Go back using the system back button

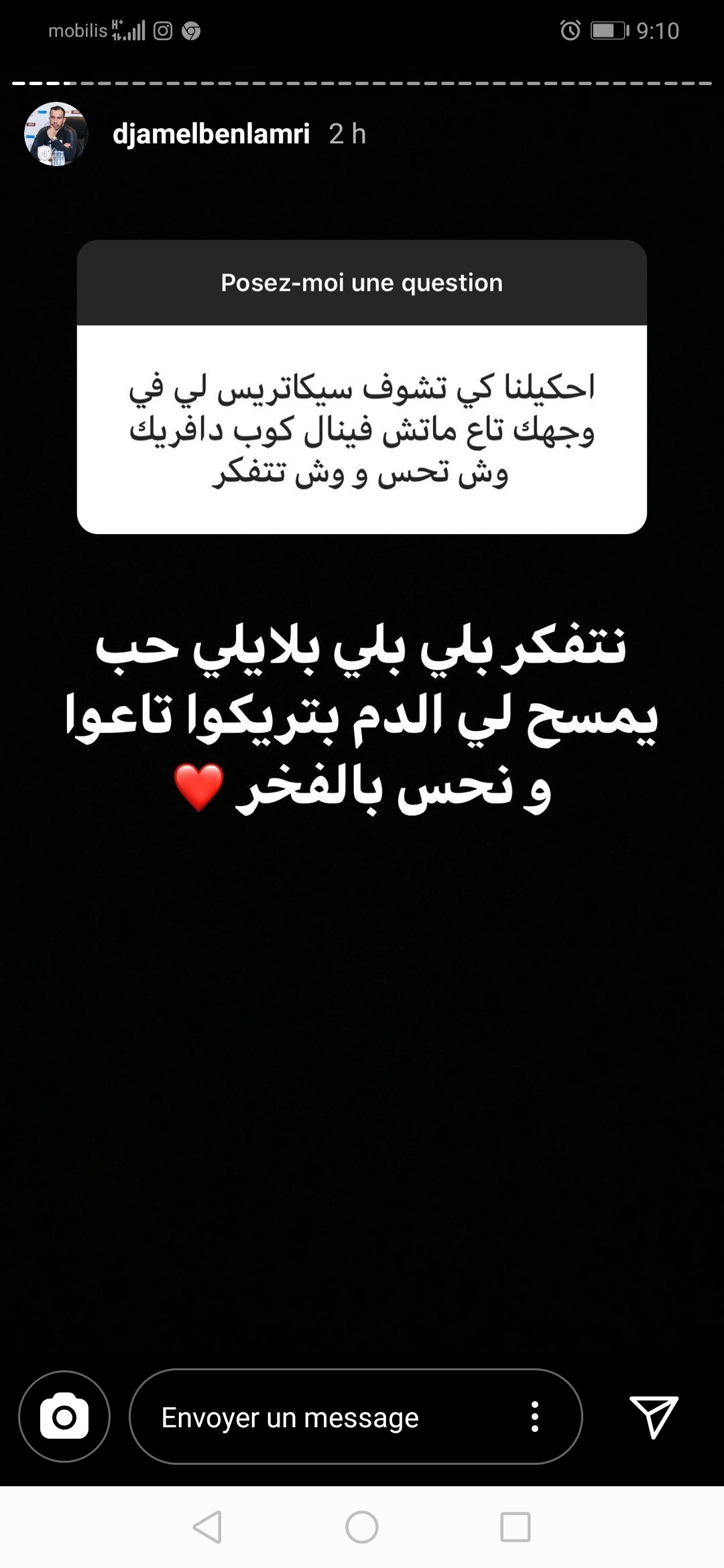pyautogui.click(x=208, y=1527)
